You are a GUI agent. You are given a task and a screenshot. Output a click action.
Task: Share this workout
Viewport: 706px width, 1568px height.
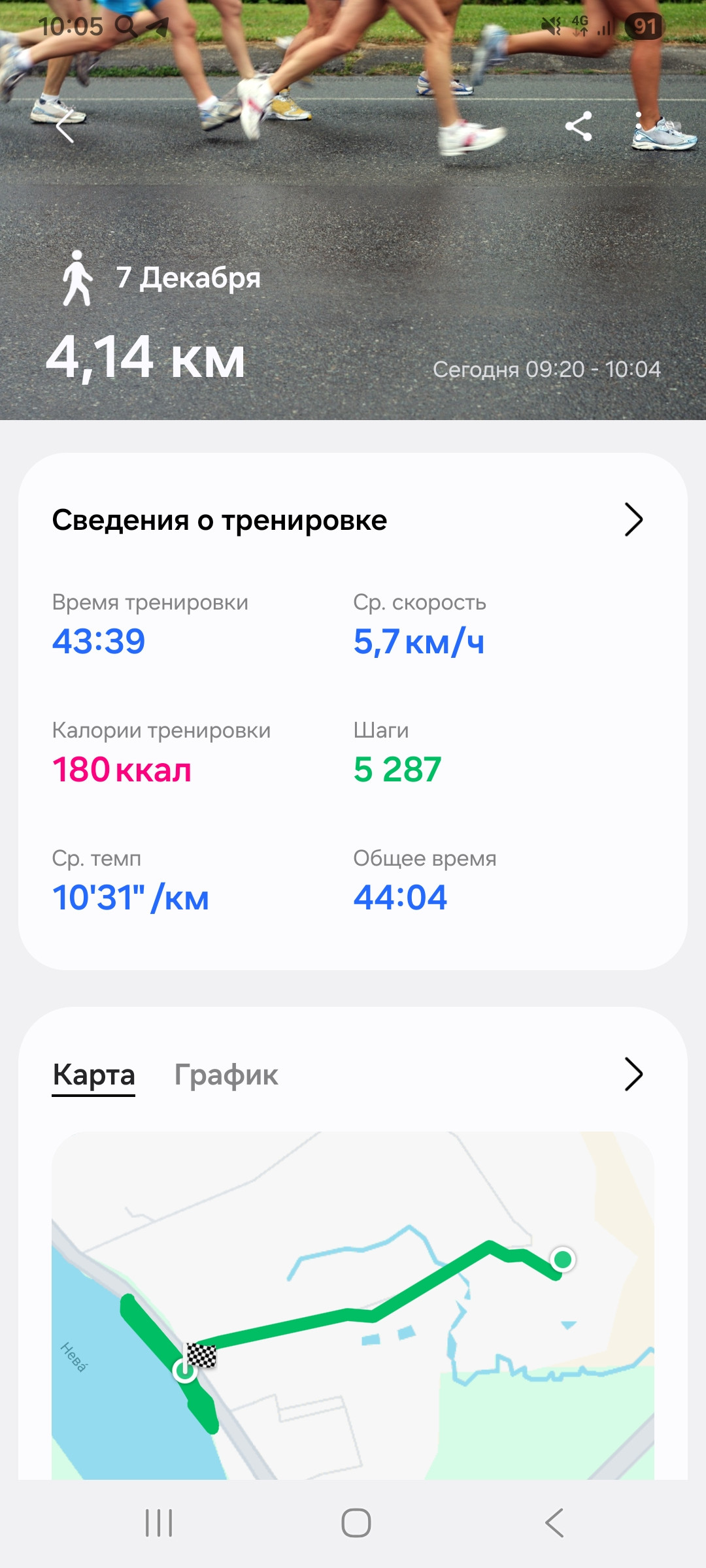click(579, 126)
